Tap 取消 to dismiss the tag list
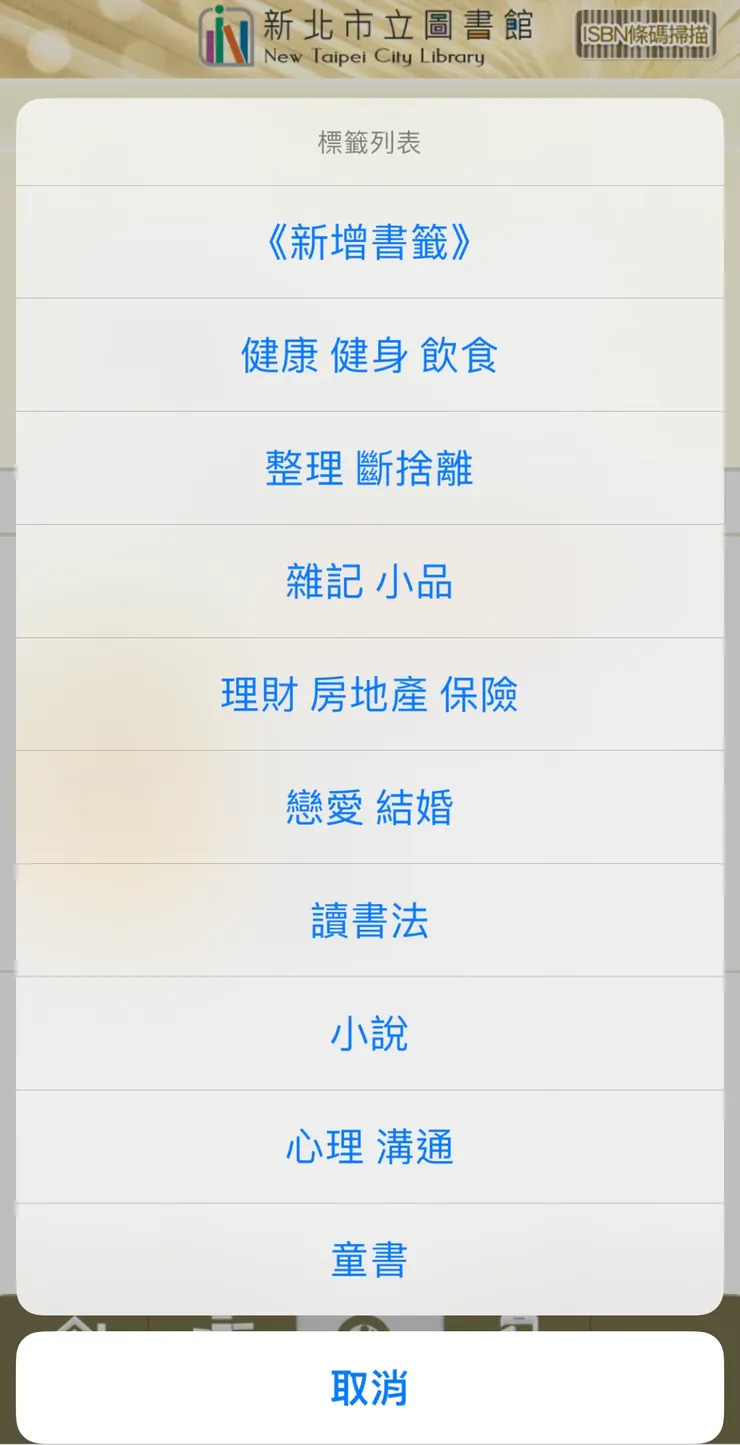 click(x=370, y=1386)
